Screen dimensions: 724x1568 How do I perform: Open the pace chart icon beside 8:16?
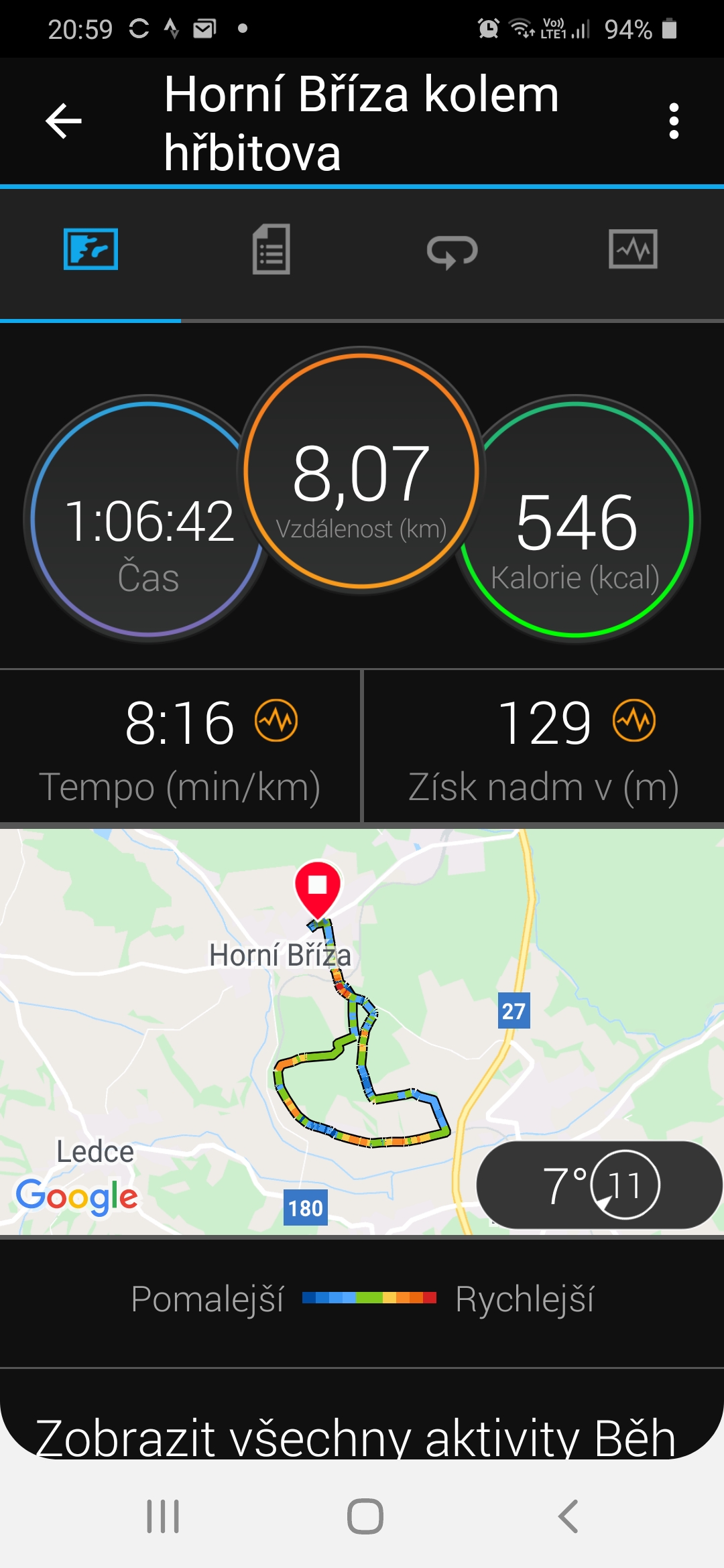[276, 721]
